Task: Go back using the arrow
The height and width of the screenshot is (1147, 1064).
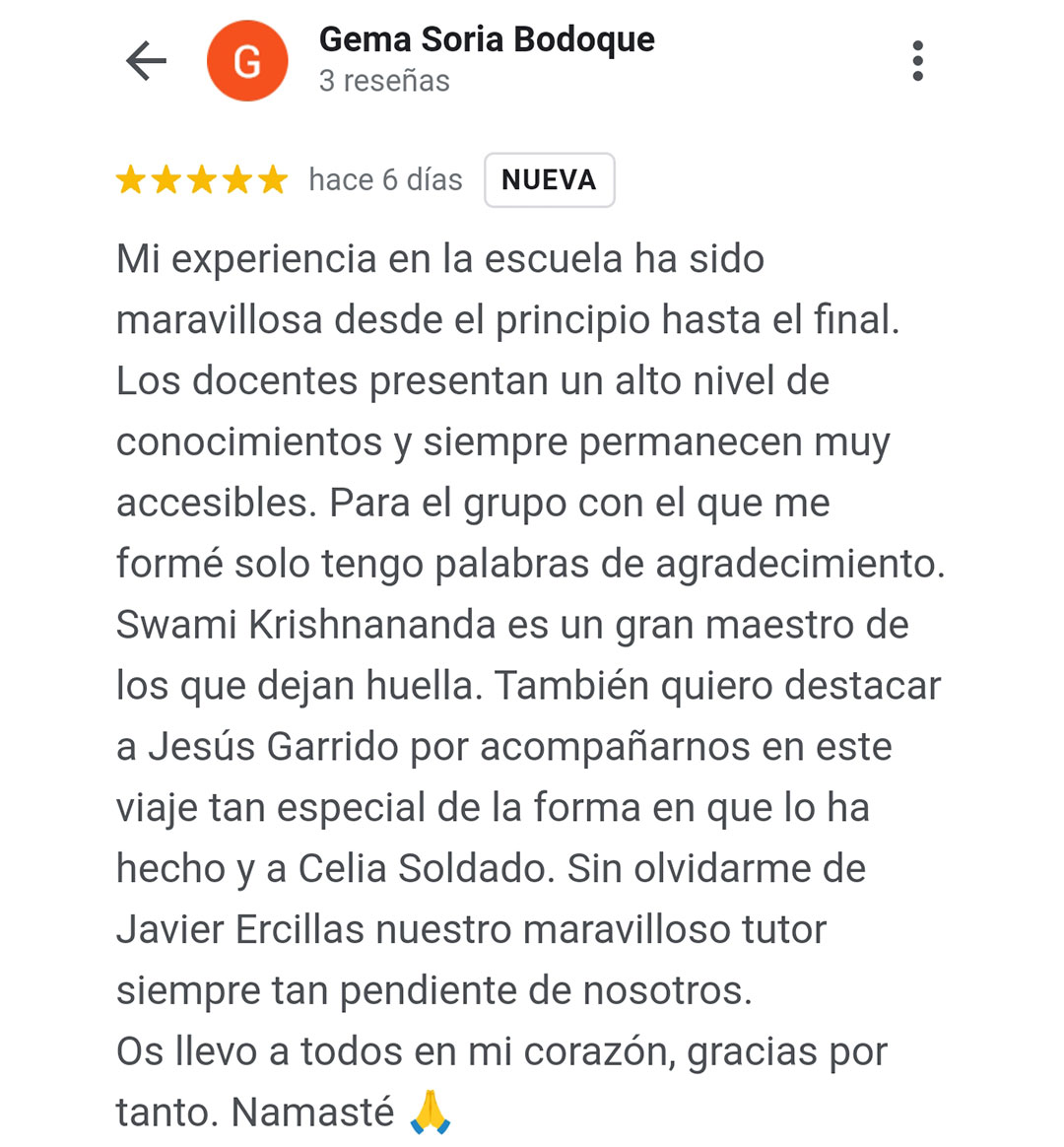Action: 147,61
